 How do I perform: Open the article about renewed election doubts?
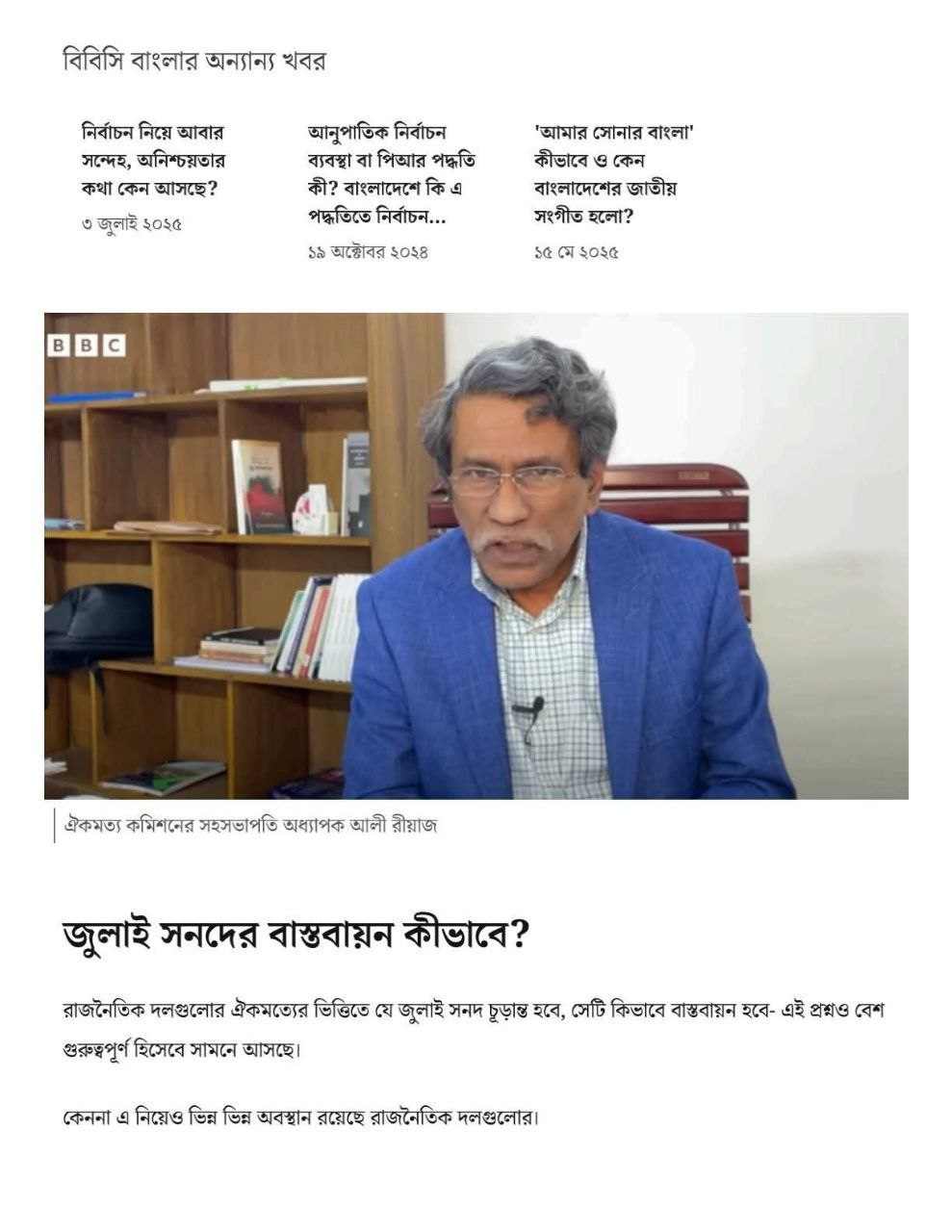[154, 160]
